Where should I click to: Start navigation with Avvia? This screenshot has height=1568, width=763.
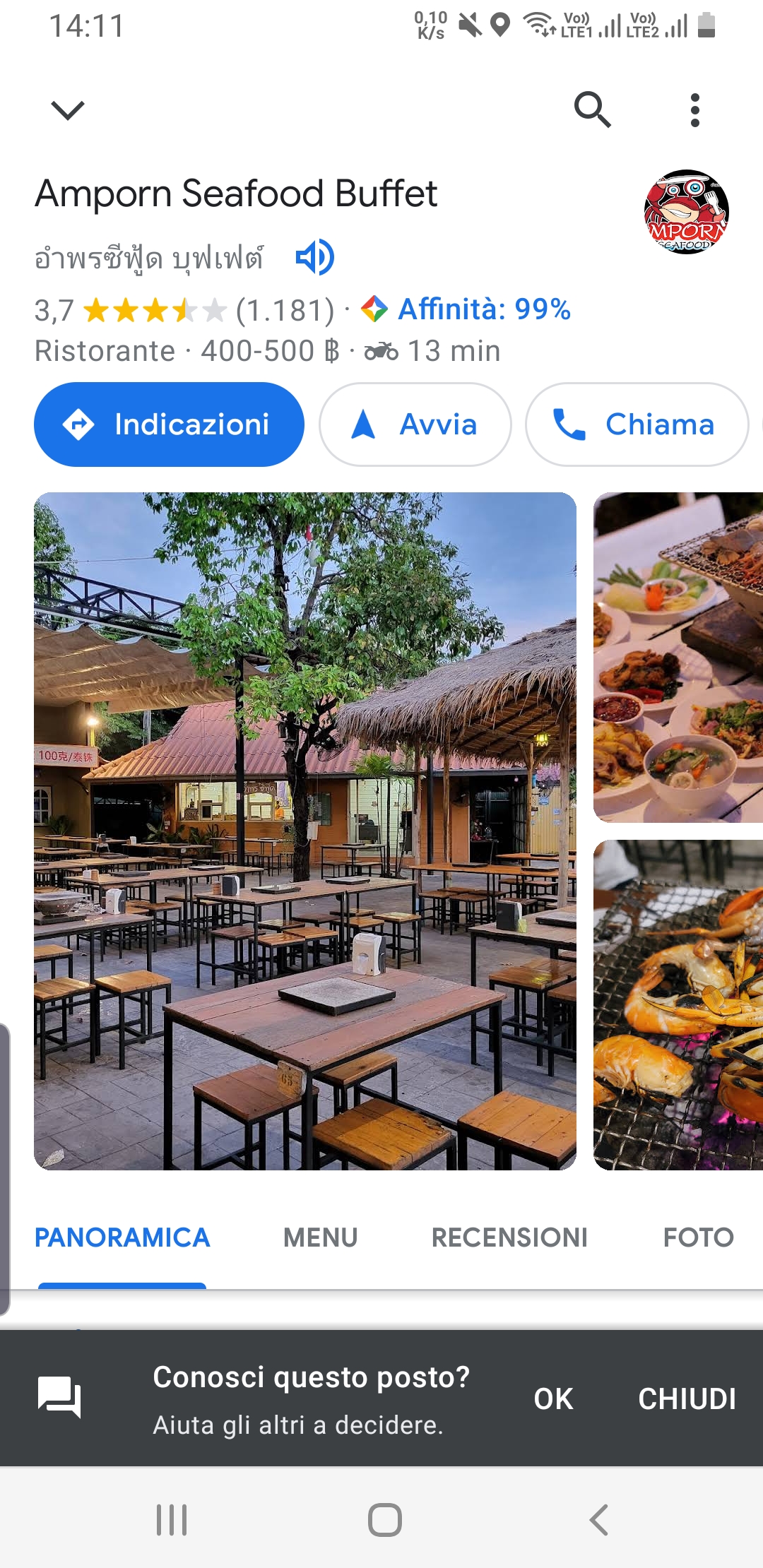415,424
